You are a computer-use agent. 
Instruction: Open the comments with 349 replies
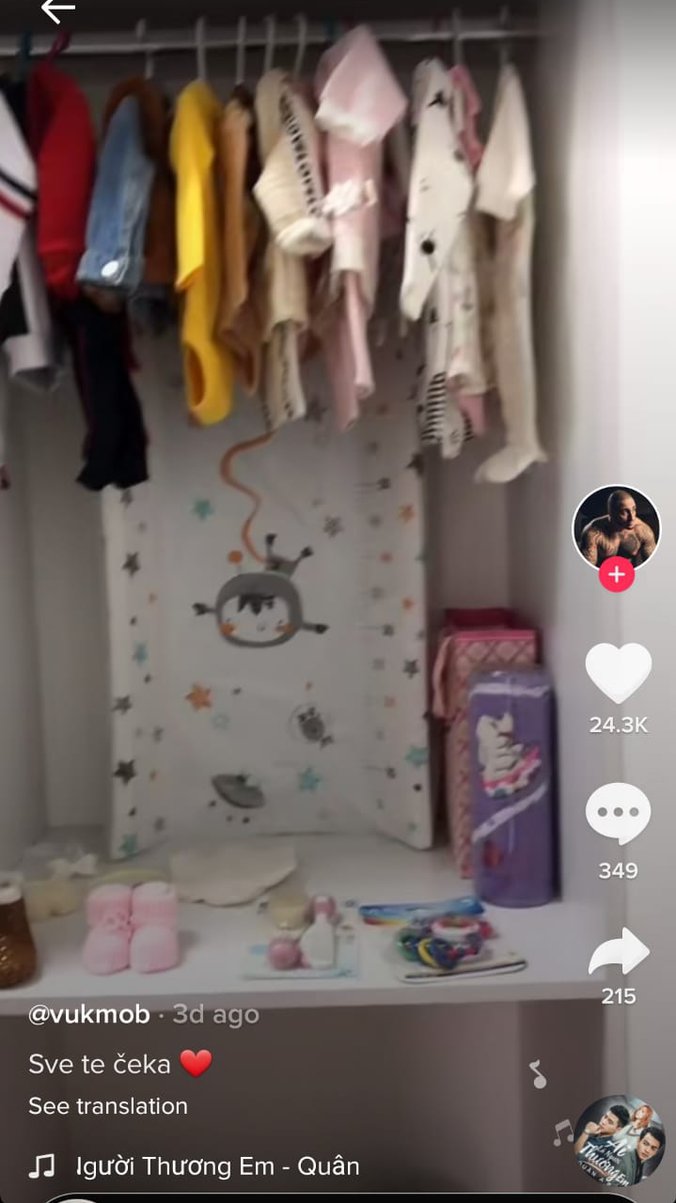coord(618,814)
